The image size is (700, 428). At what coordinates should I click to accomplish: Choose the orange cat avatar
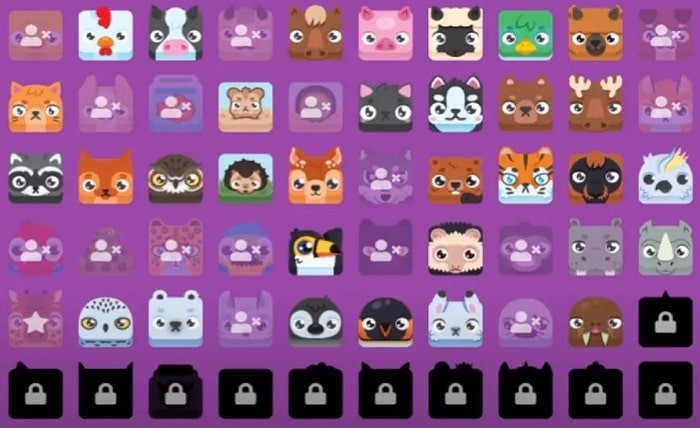click(35, 107)
